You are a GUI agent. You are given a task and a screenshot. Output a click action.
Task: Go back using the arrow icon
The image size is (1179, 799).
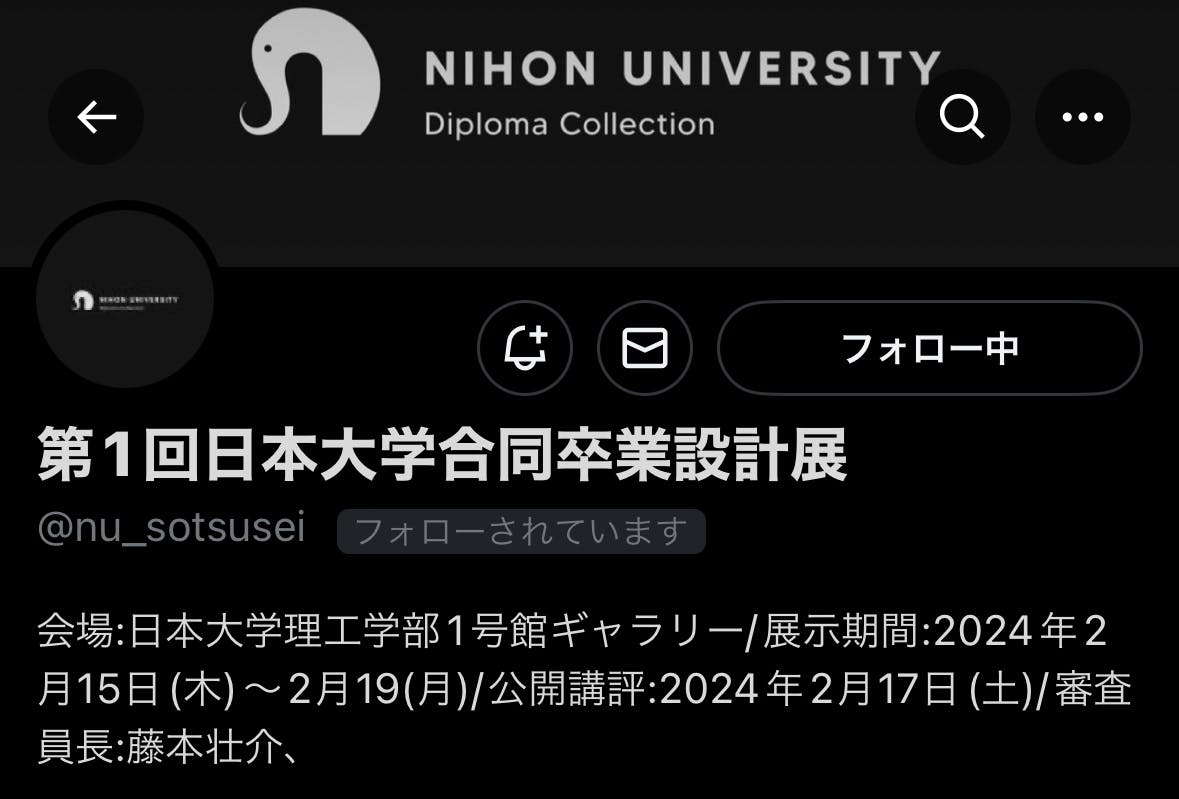click(96, 117)
